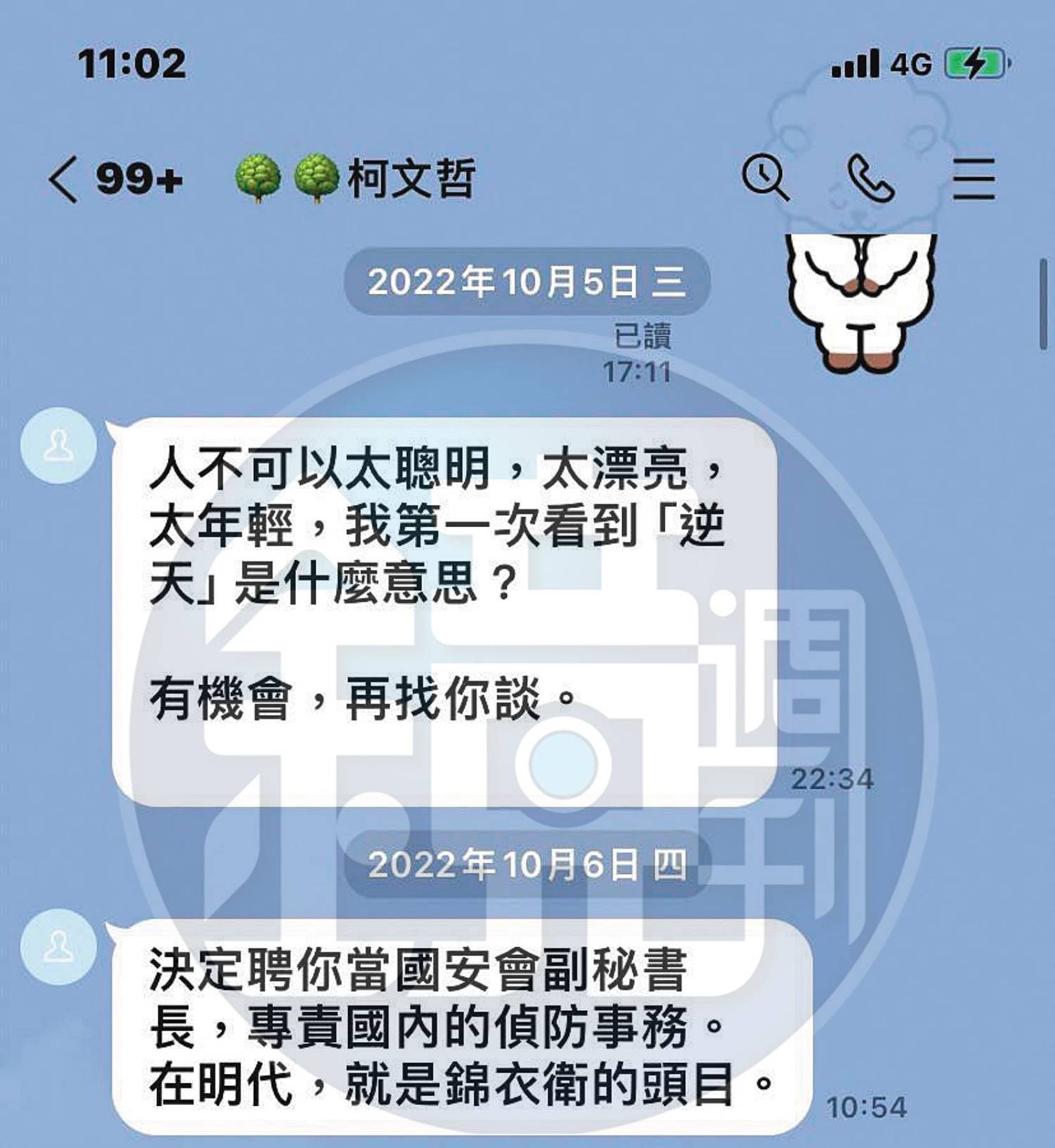The width and height of the screenshot is (1055, 1148).
Task: Open sender's avatar beside the 22:34 message
Action: point(58,445)
